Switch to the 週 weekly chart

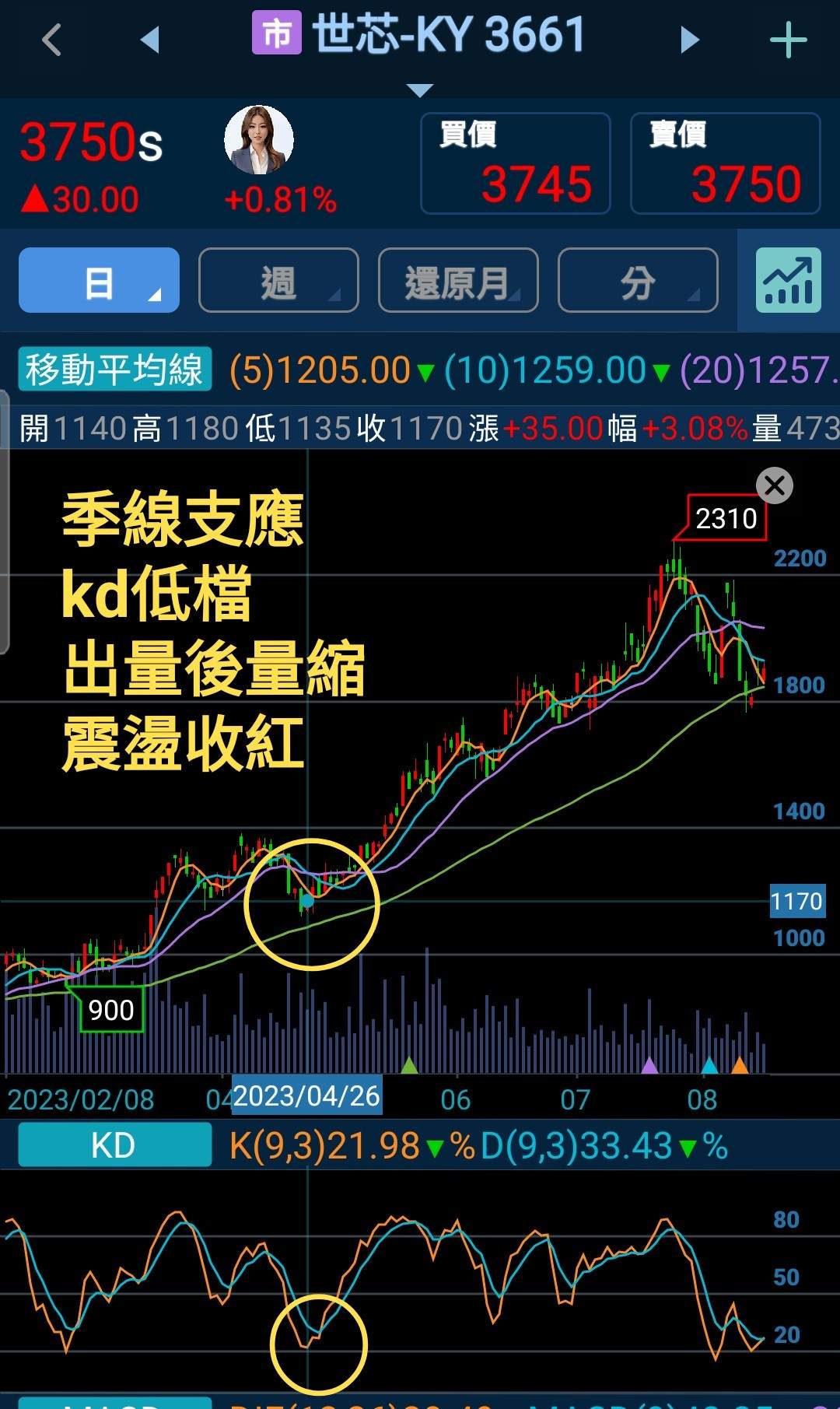[278, 280]
